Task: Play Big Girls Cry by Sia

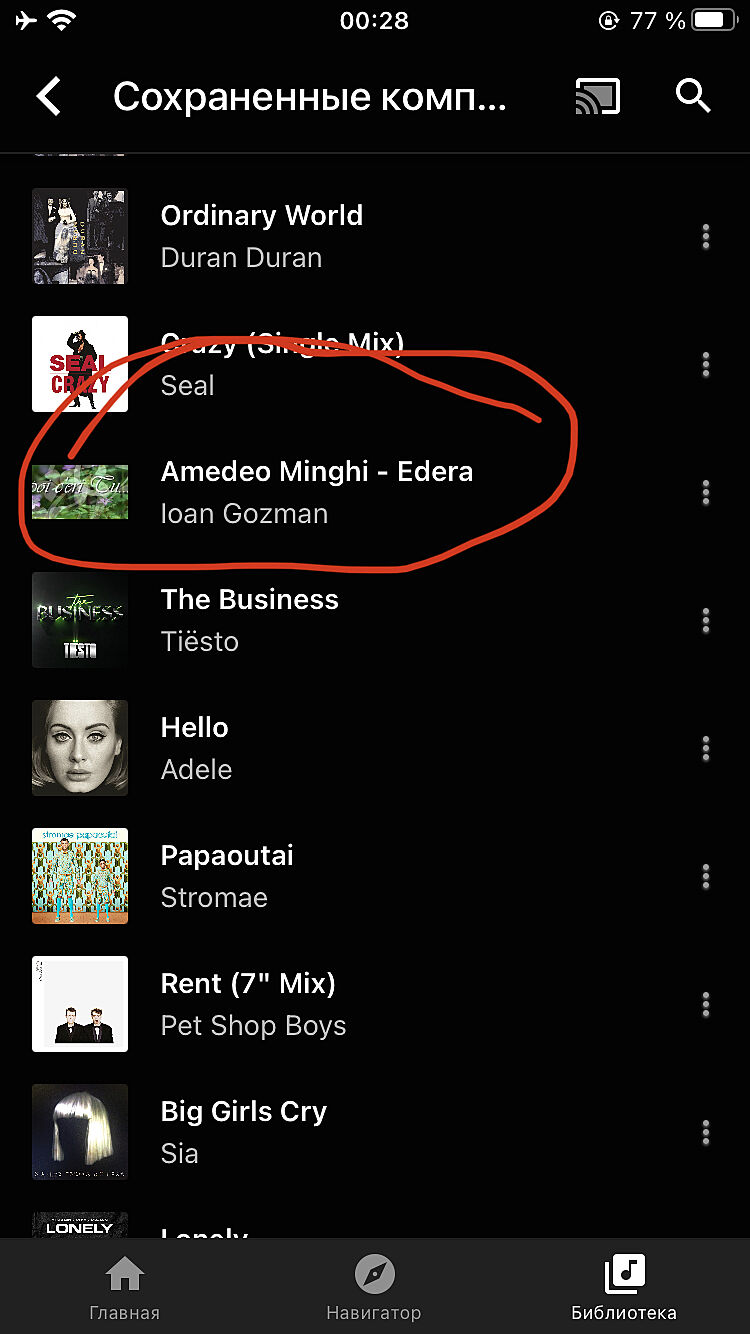Action: (x=243, y=1132)
